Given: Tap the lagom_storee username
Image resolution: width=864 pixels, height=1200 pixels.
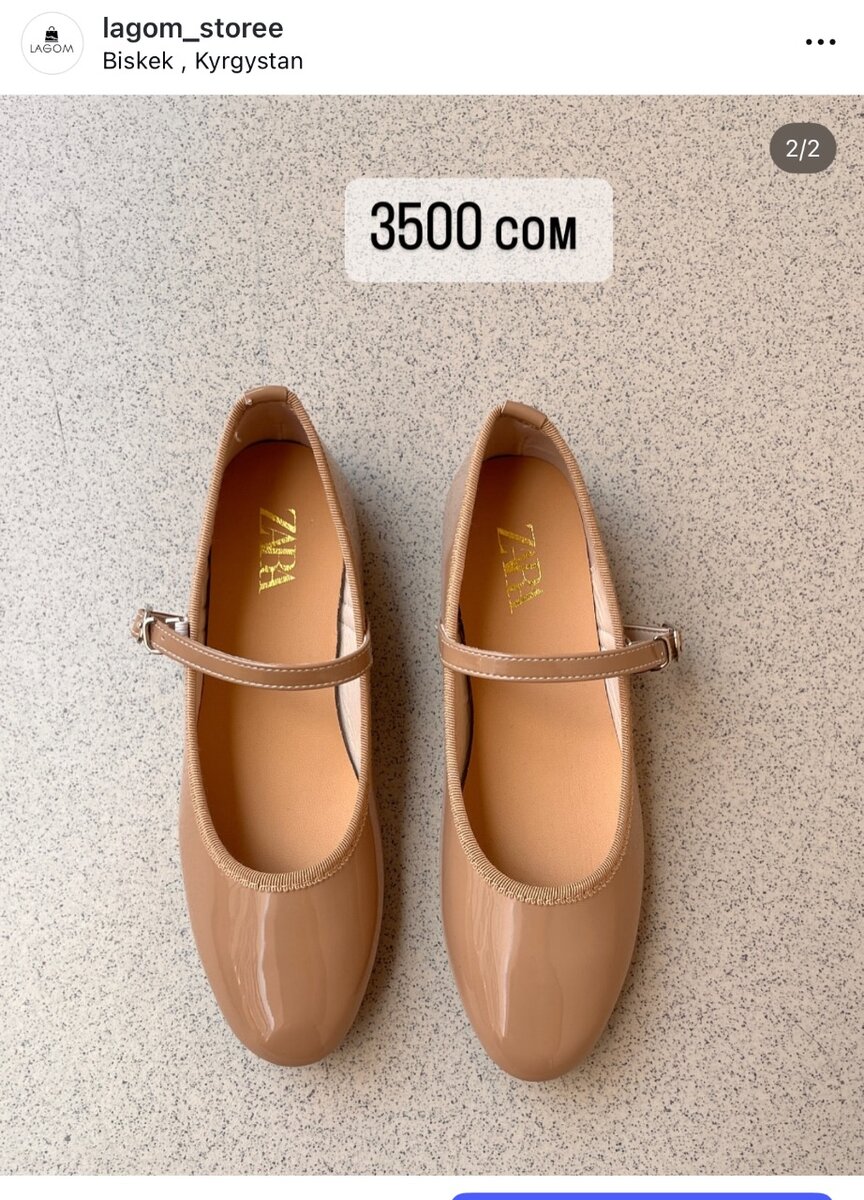Looking at the screenshot, I should coord(193,28).
